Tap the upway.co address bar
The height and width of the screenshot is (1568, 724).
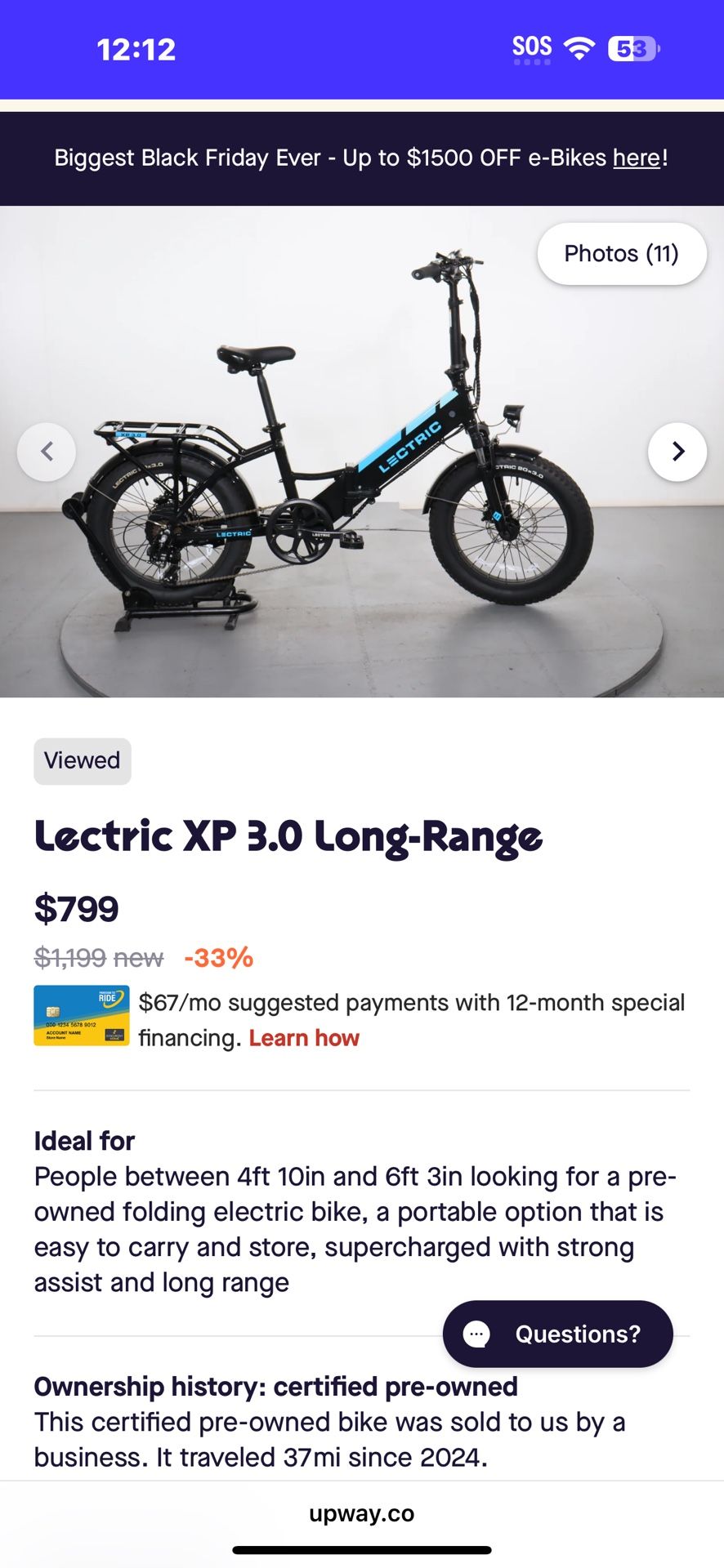tap(362, 1513)
